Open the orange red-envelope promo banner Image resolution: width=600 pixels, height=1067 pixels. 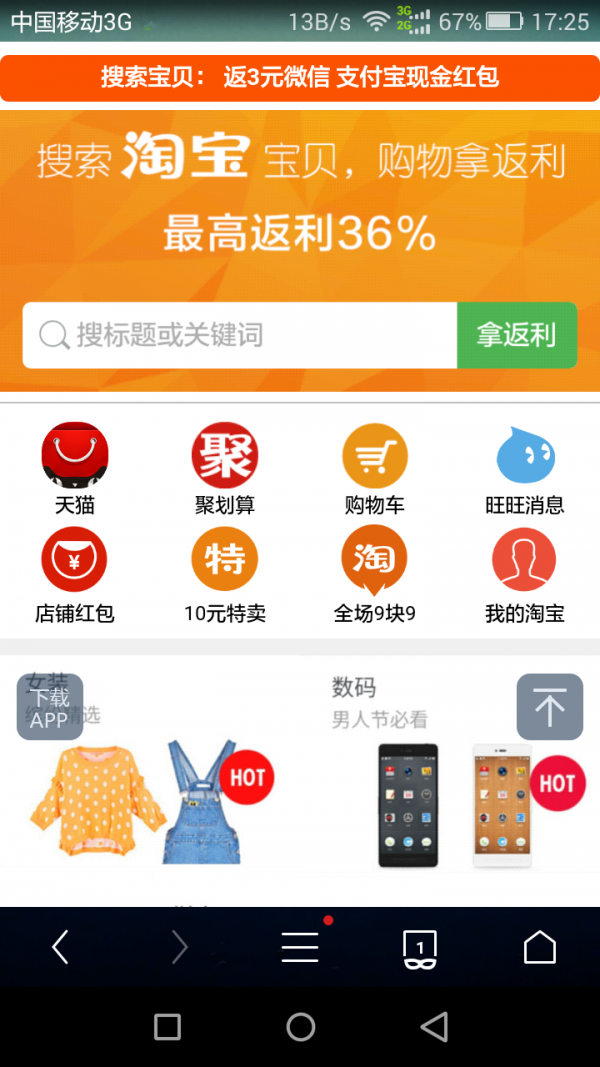pyautogui.click(x=300, y=78)
